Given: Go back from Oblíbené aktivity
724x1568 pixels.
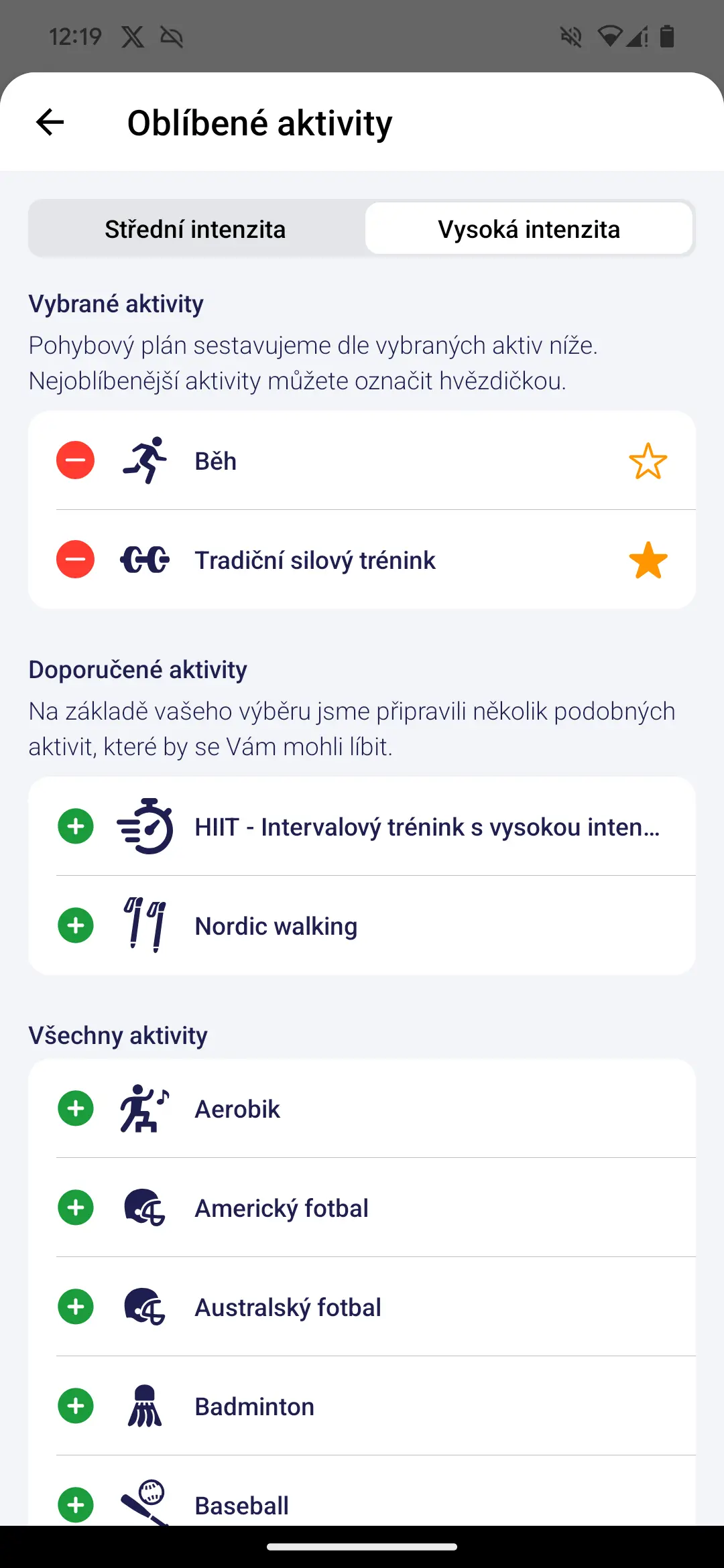Looking at the screenshot, I should [50, 122].
